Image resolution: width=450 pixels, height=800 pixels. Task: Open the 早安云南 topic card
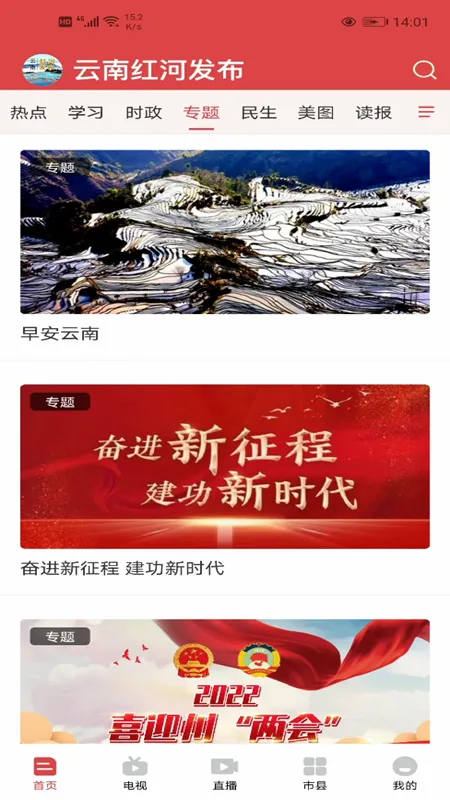[x=225, y=247]
